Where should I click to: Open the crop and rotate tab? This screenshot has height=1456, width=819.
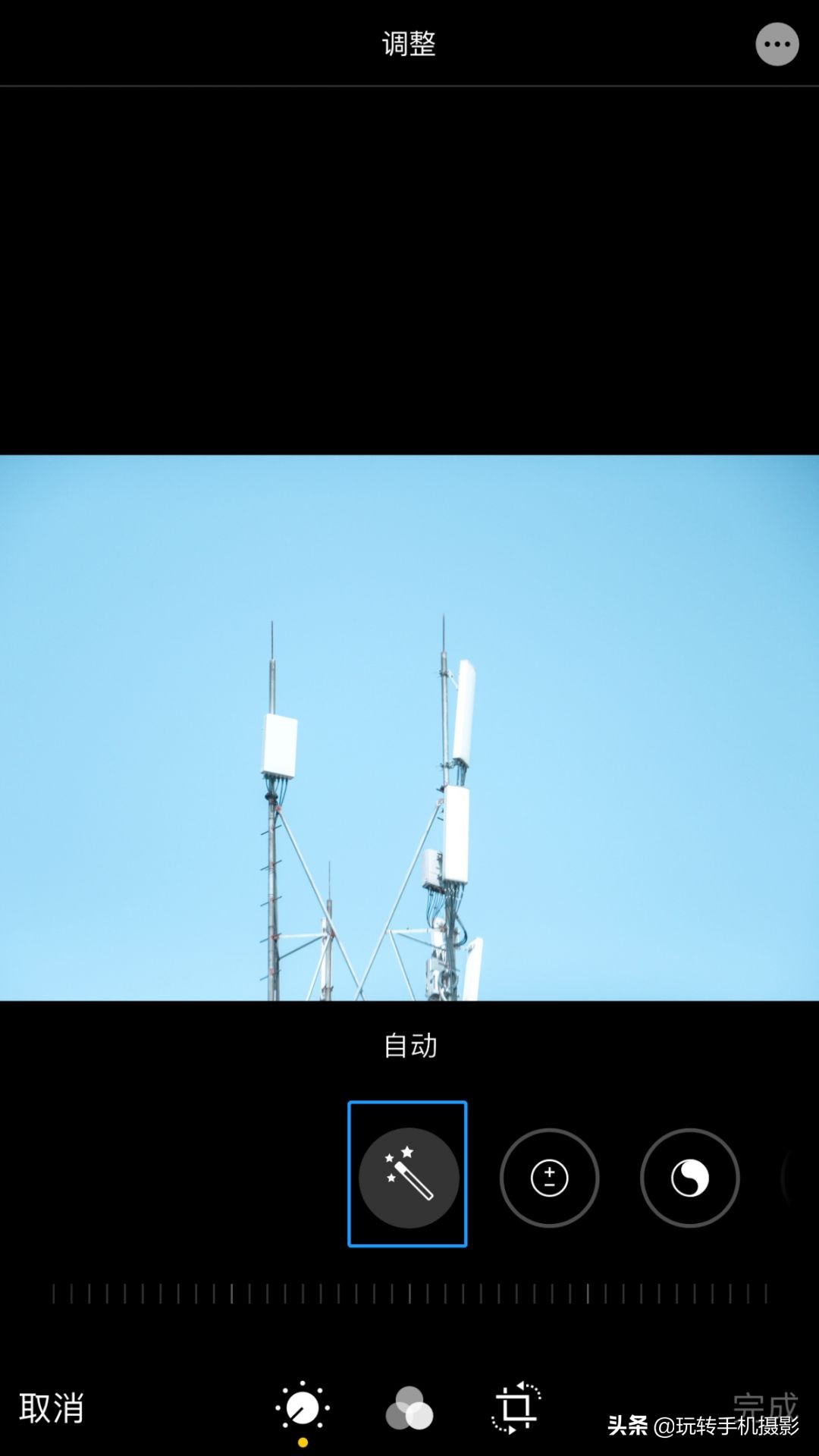pyautogui.click(x=516, y=1408)
